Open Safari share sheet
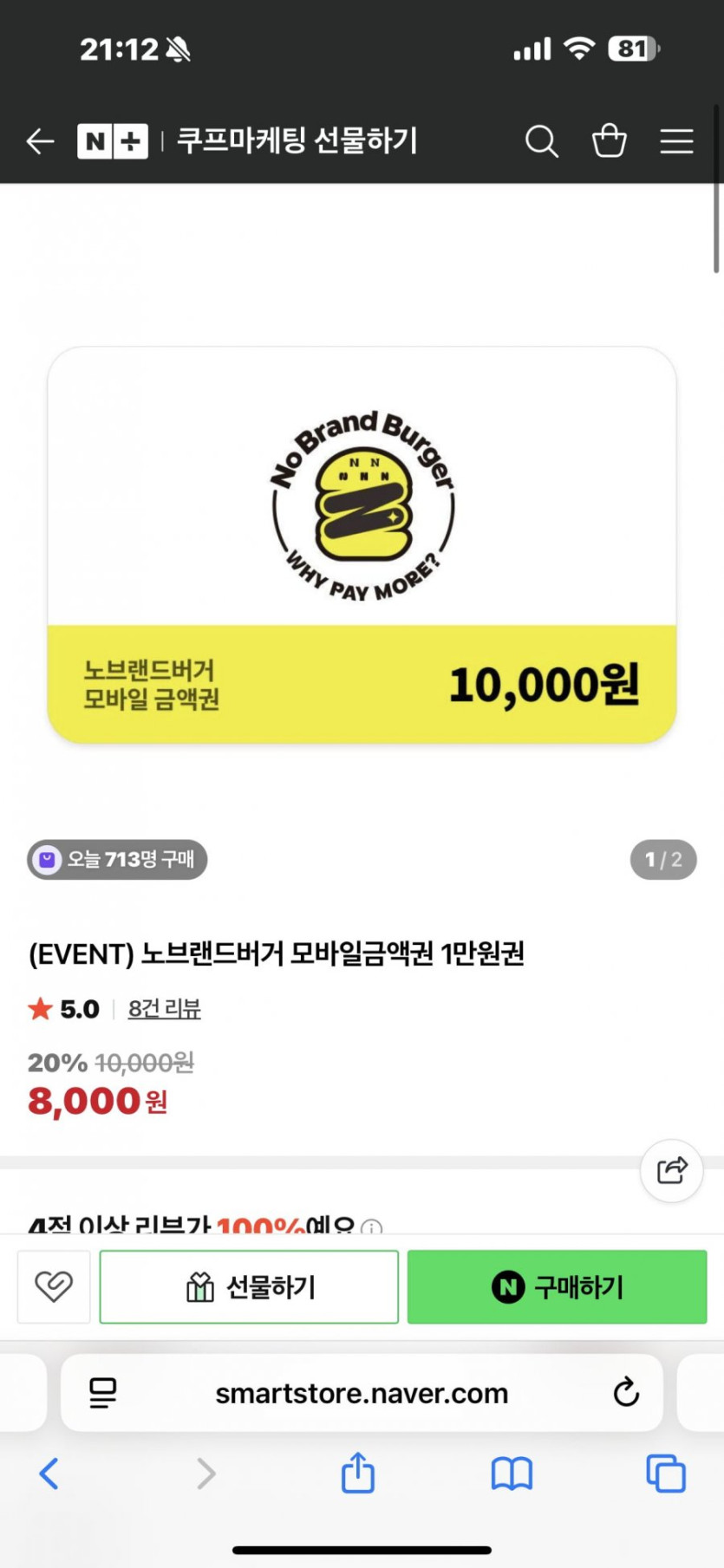Image resolution: width=724 pixels, height=1568 pixels. click(x=357, y=1473)
